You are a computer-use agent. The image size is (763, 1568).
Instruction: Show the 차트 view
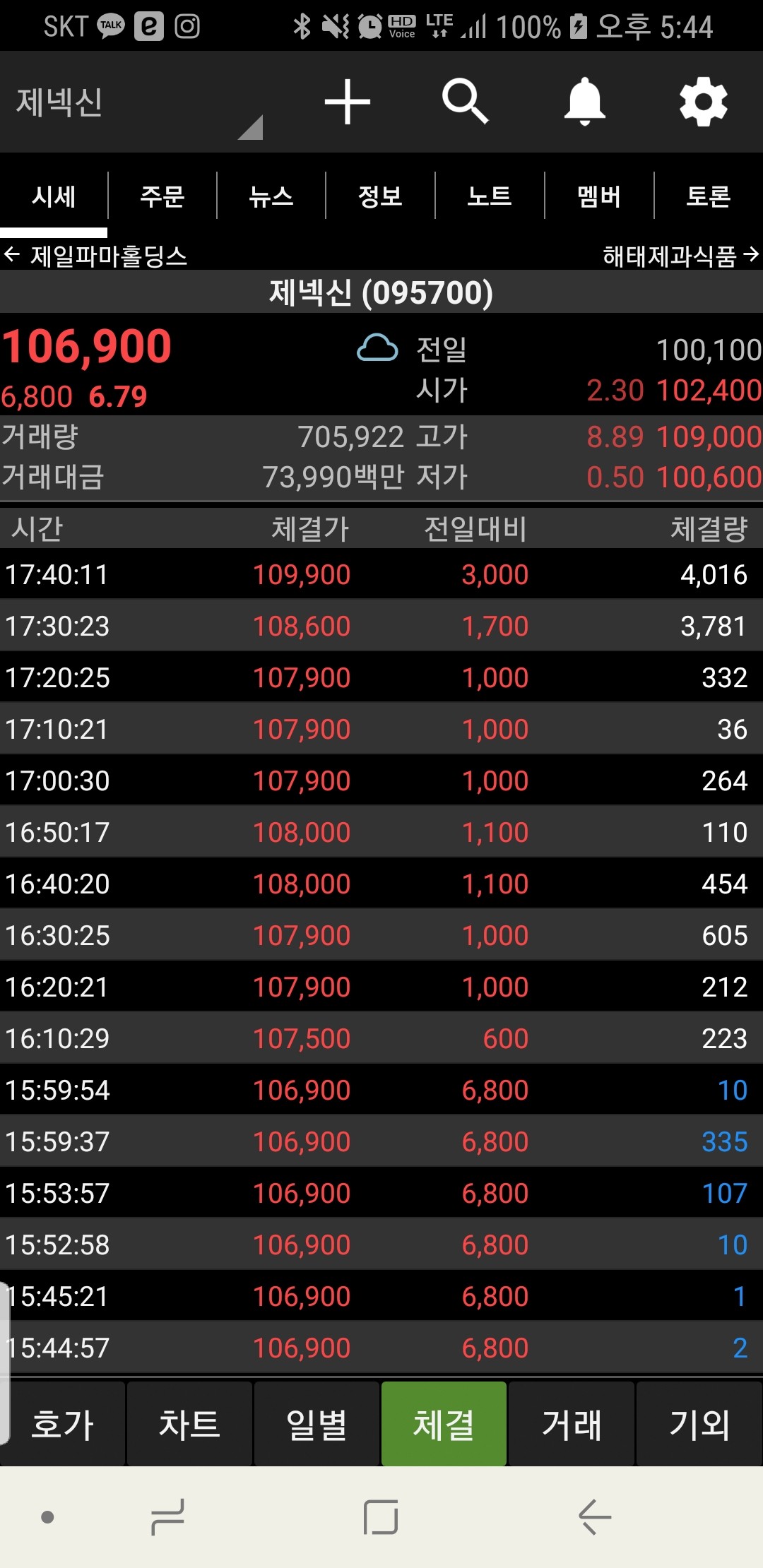189,1424
